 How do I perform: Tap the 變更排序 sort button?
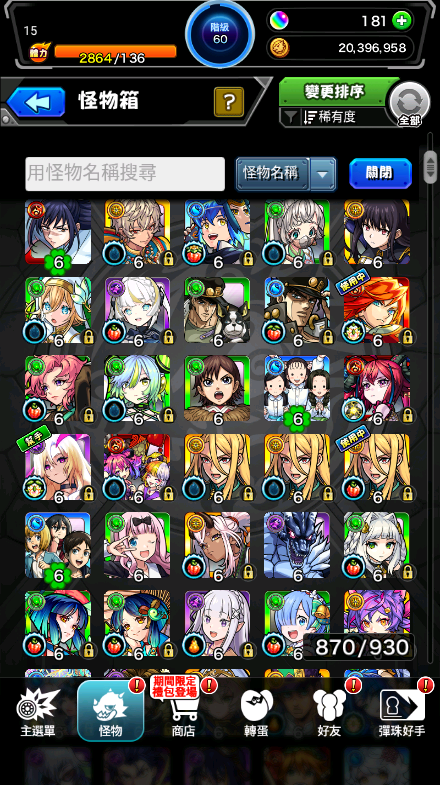(334, 92)
